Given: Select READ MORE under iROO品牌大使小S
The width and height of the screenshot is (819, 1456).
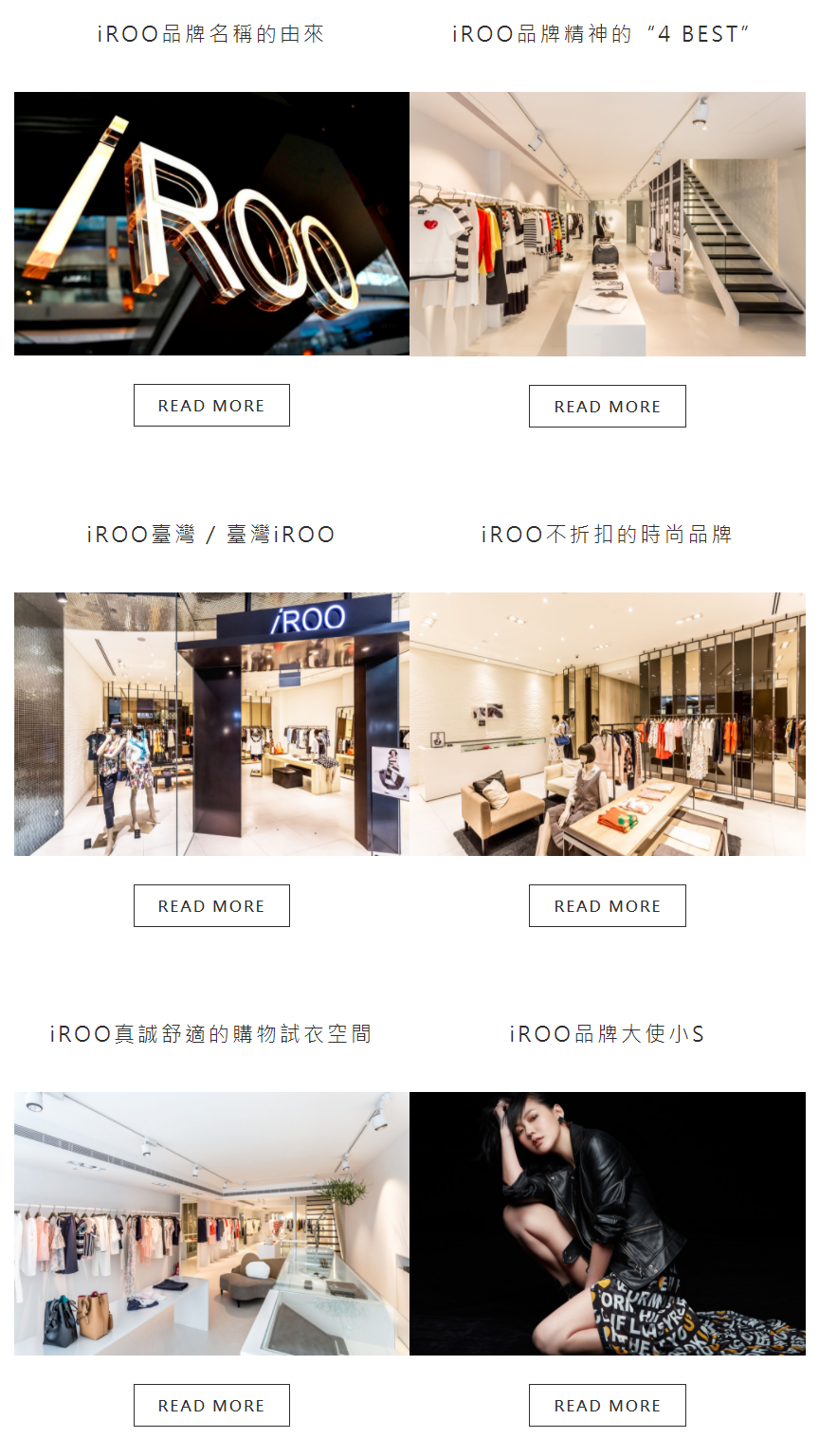Looking at the screenshot, I should point(607,1406).
